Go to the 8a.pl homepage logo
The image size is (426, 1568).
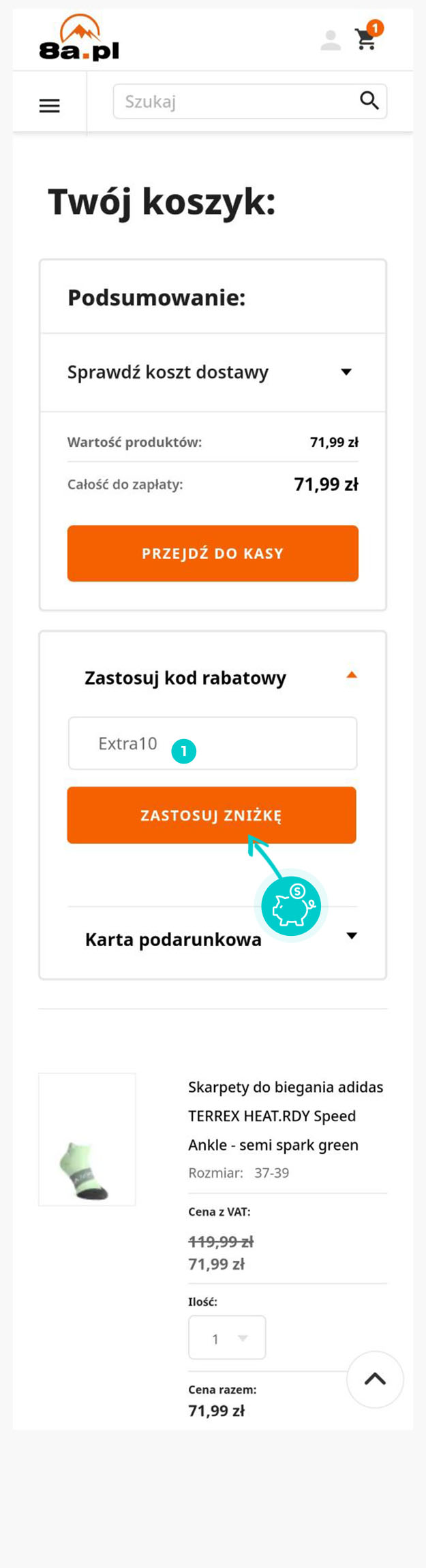(x=79, y=39)
